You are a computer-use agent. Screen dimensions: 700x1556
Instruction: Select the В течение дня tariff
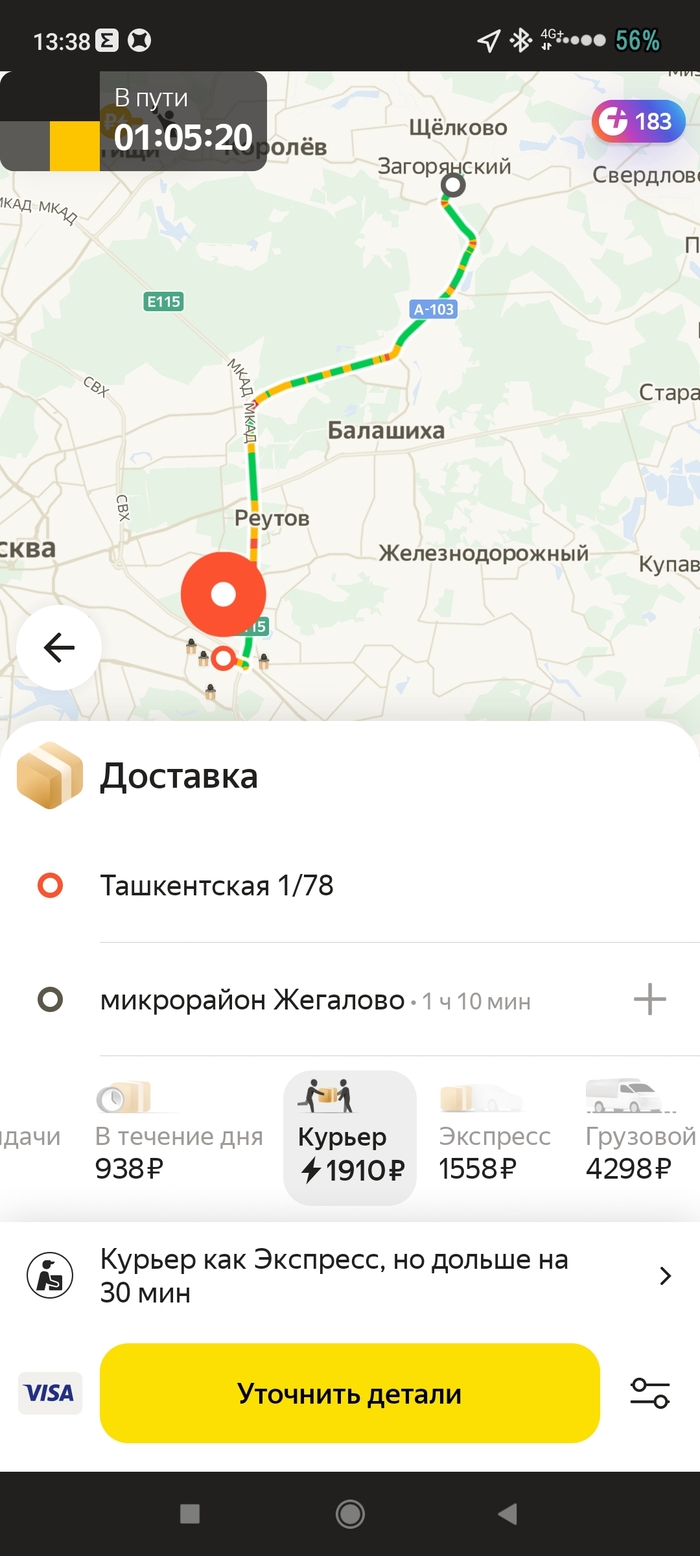coord(178,1137)
